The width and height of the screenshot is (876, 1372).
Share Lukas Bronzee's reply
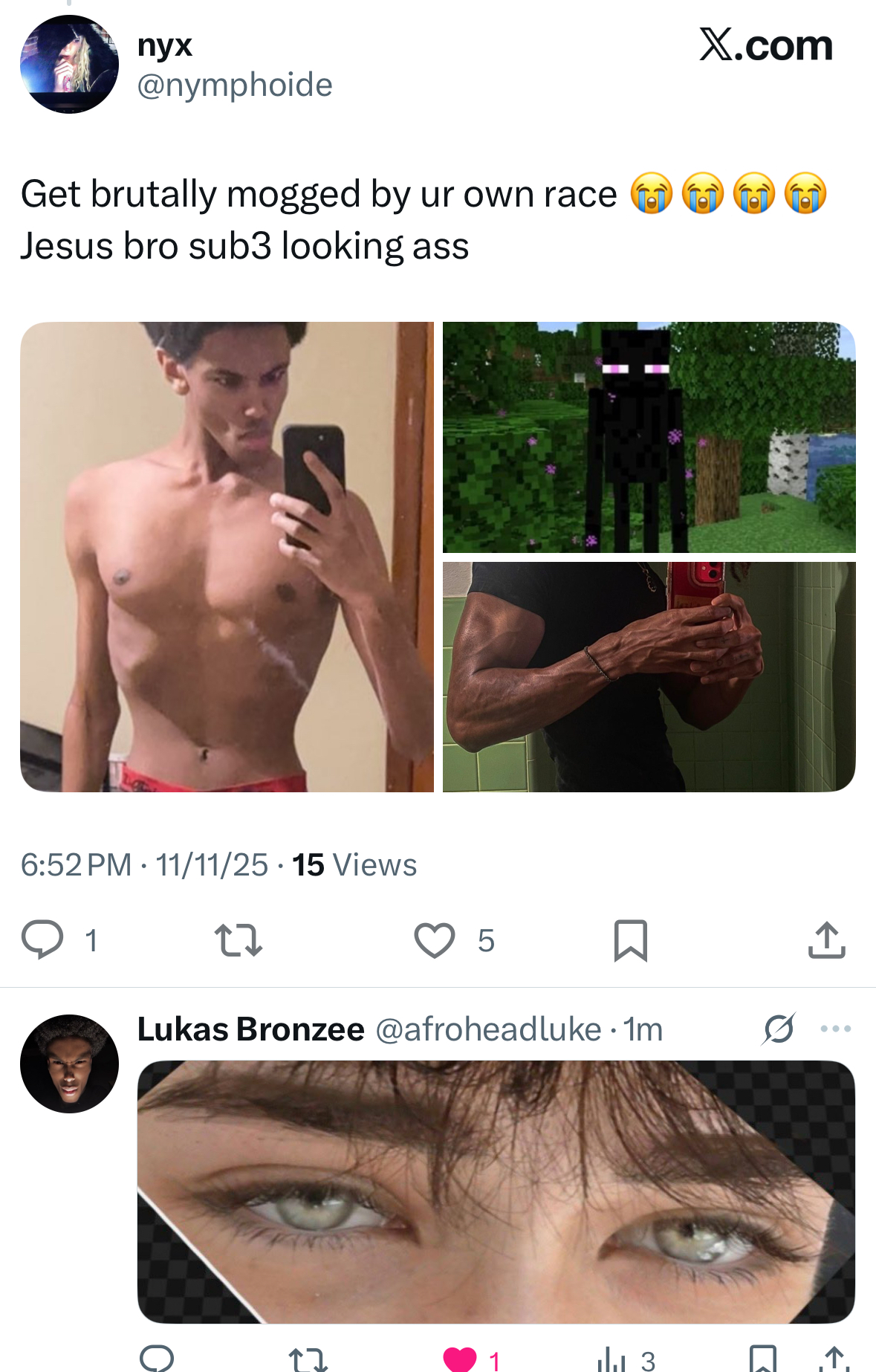[x=834, y=1359]
